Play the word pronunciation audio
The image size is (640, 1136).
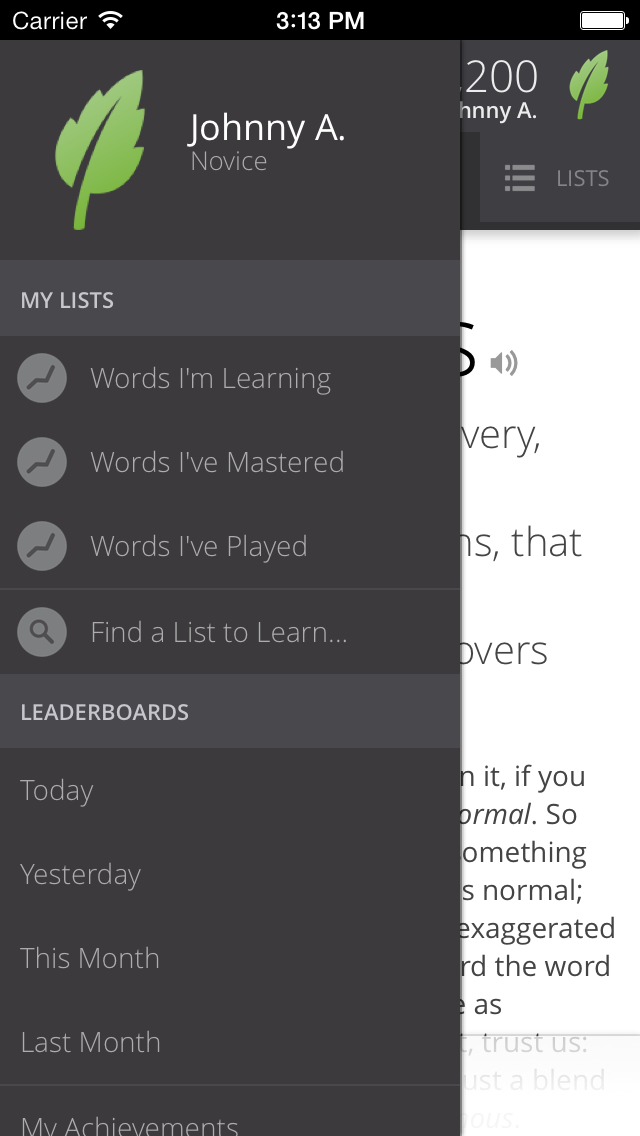coord(505,363)
